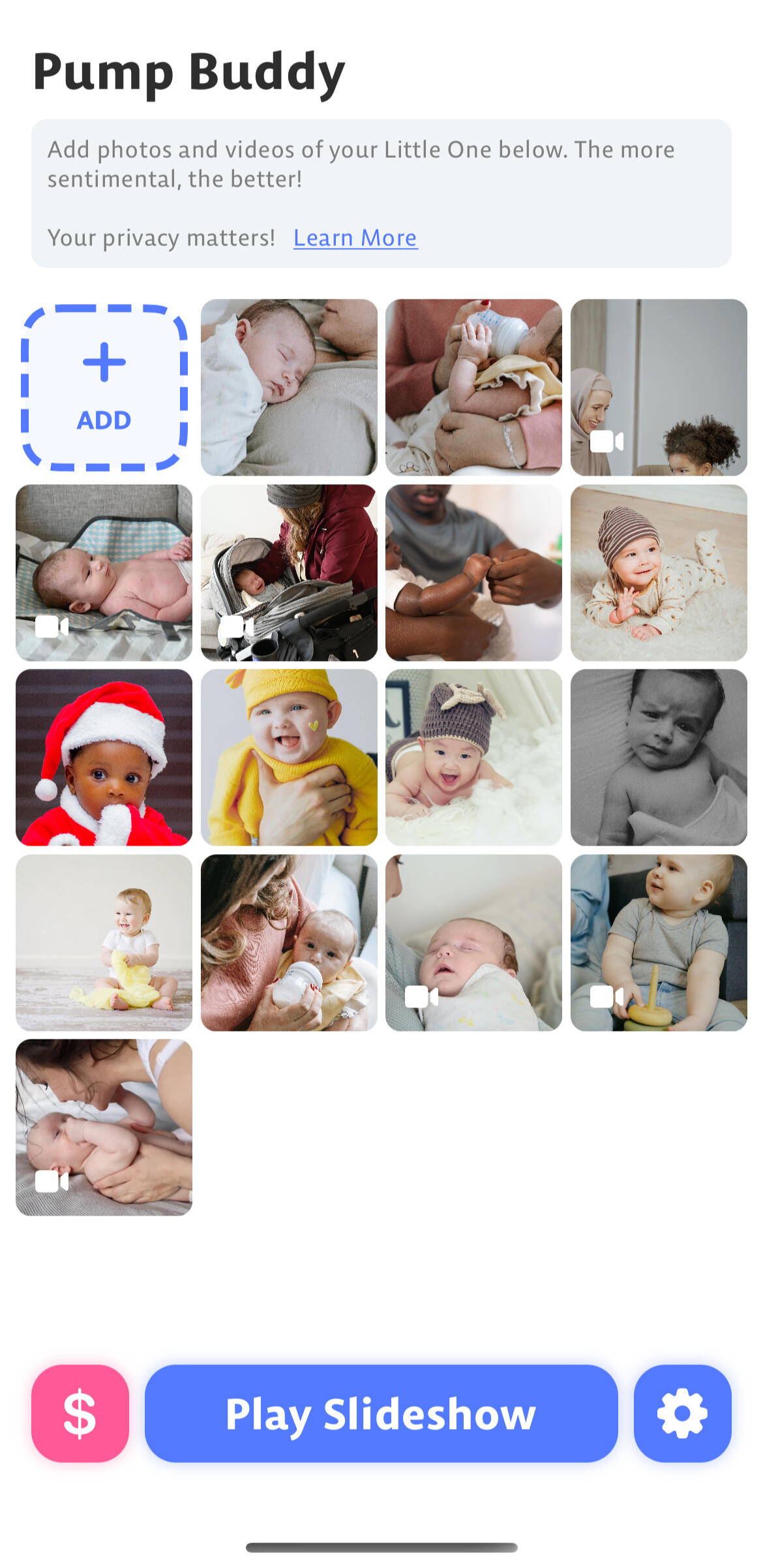763x1568 pixels.
Task: Open video of sleeping swaddled newborn
Action: [473, 943]
